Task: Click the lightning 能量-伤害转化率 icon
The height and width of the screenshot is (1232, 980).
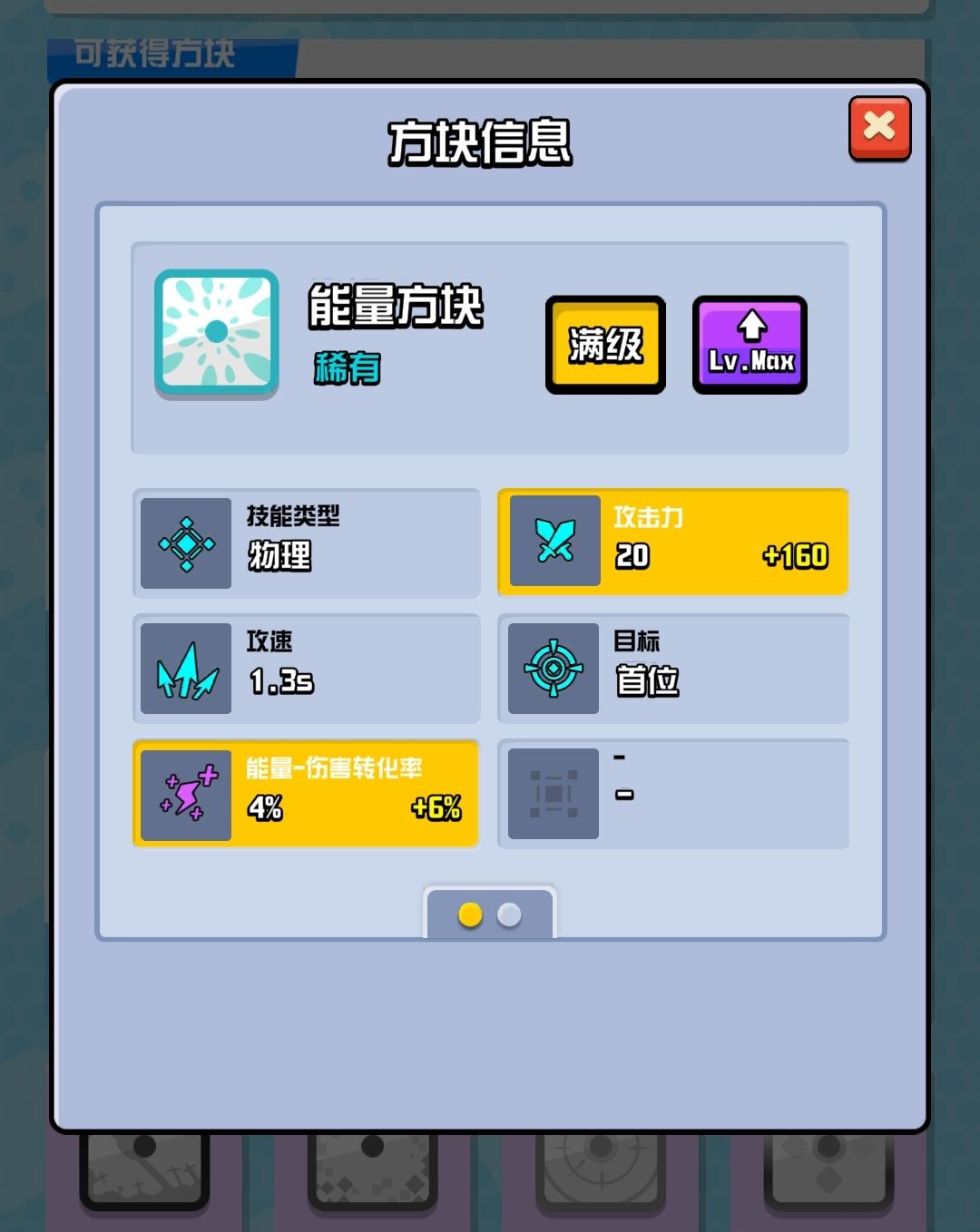Action: [185, 795]
